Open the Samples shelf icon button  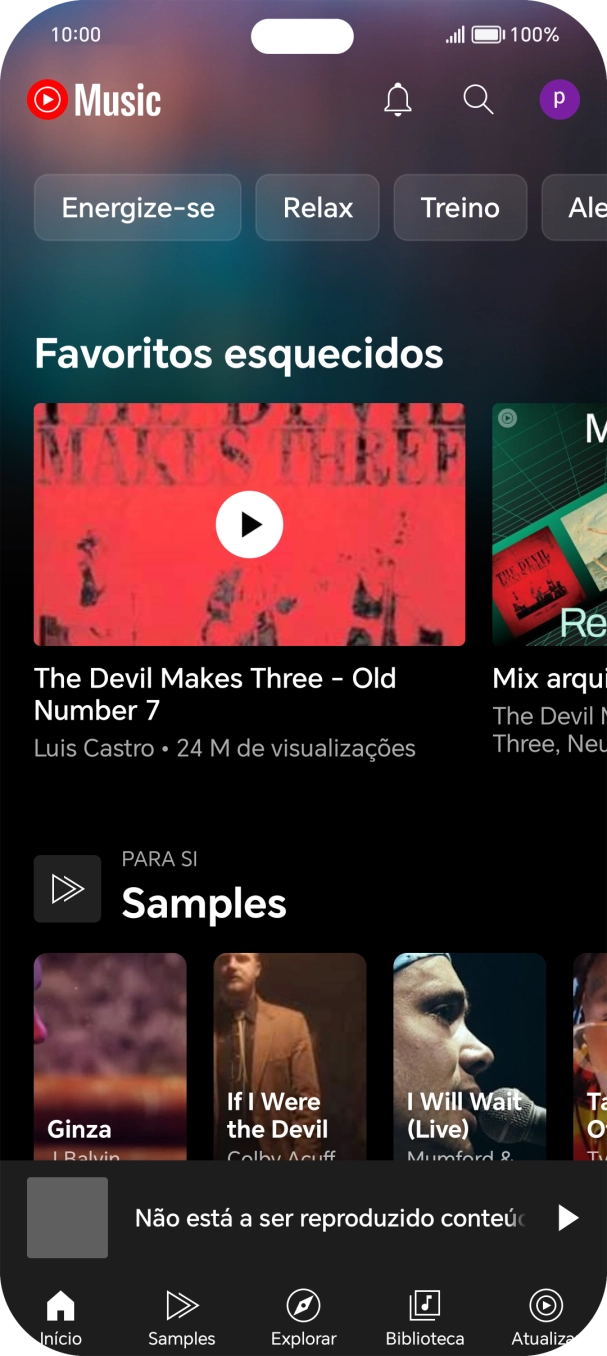point(67,888)
